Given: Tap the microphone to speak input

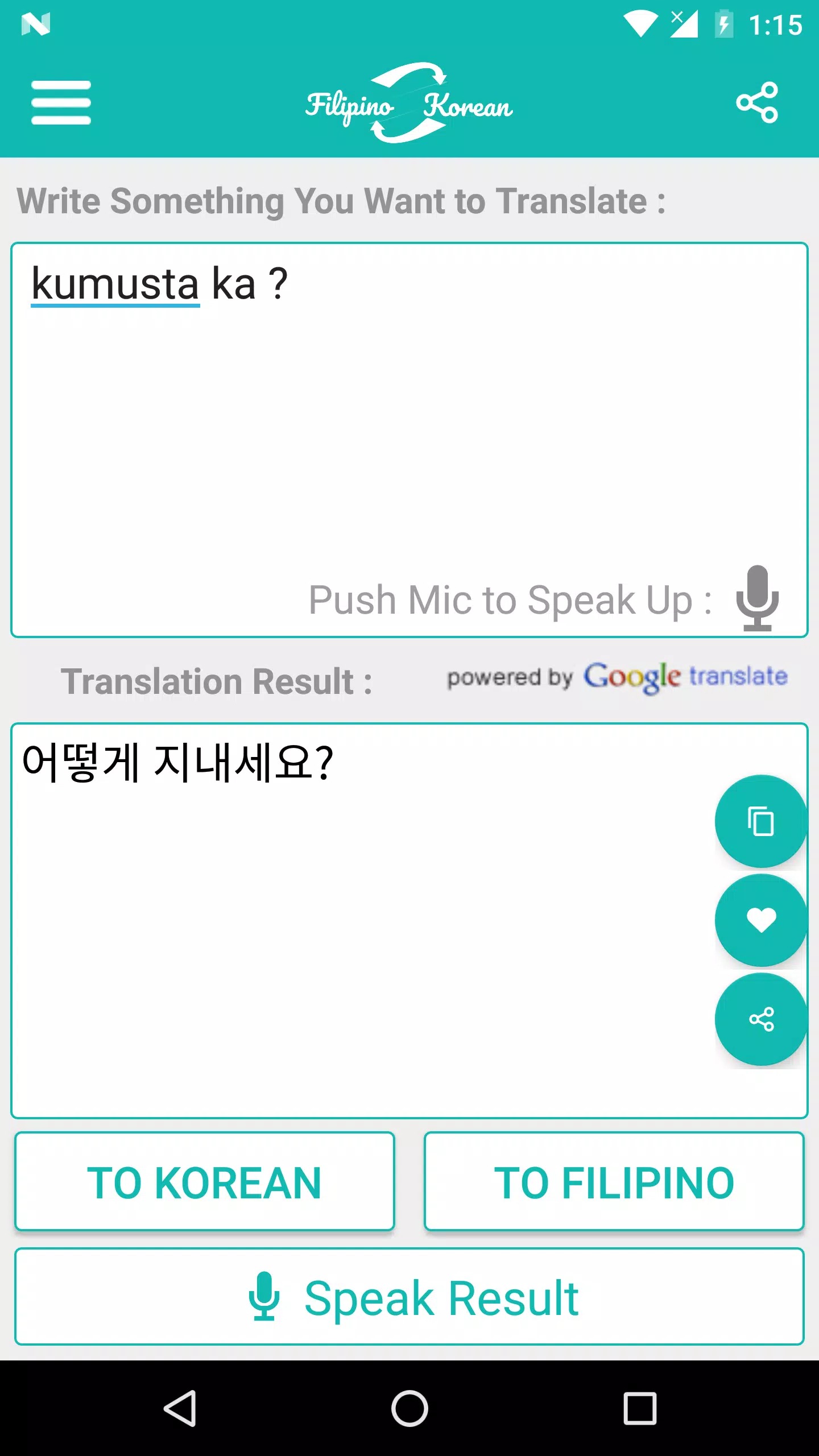Looking at the screenshot, I should 757,598.
